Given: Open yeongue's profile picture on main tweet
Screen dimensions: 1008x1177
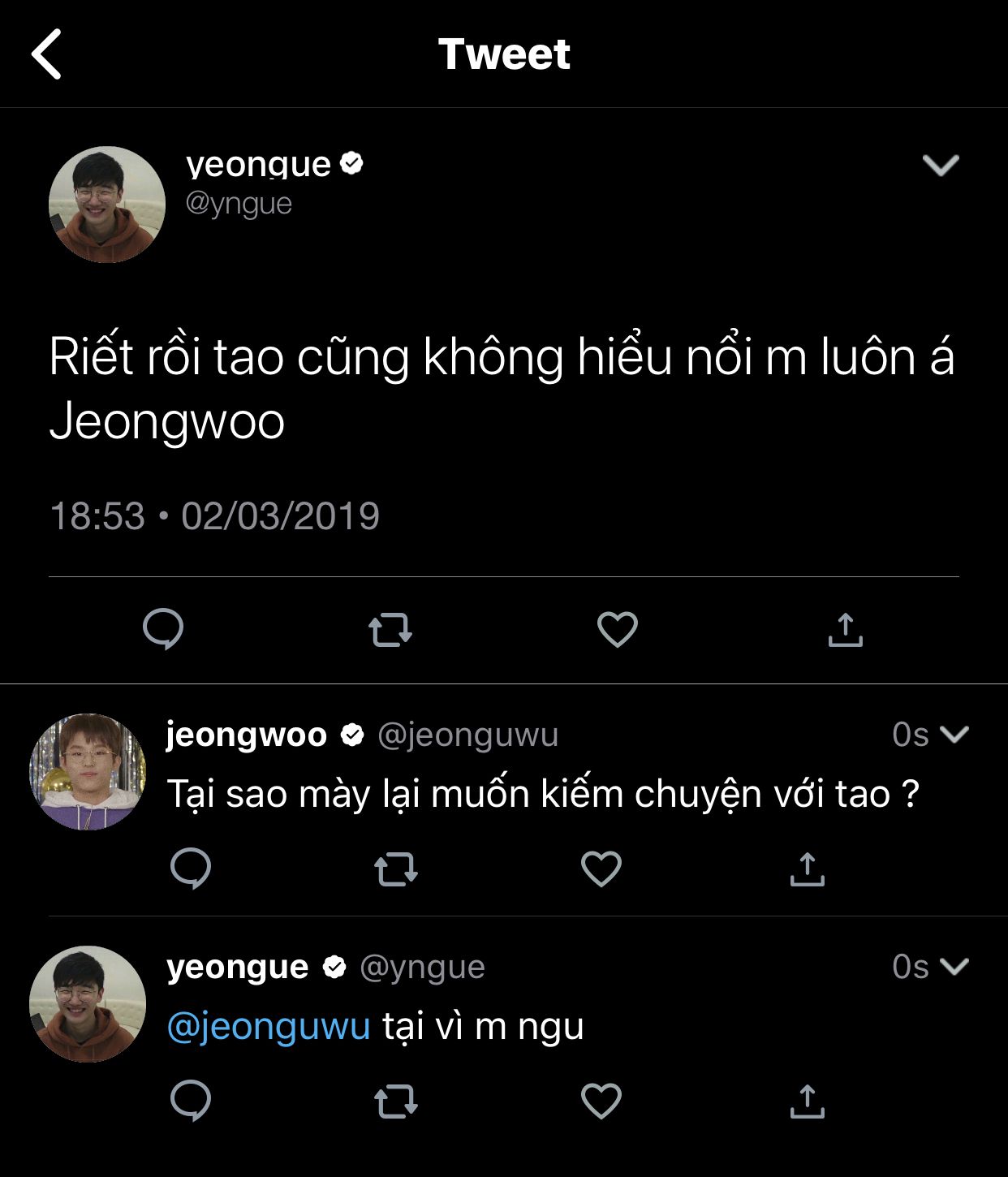Looking at the screenshot, I should (107, 205).
